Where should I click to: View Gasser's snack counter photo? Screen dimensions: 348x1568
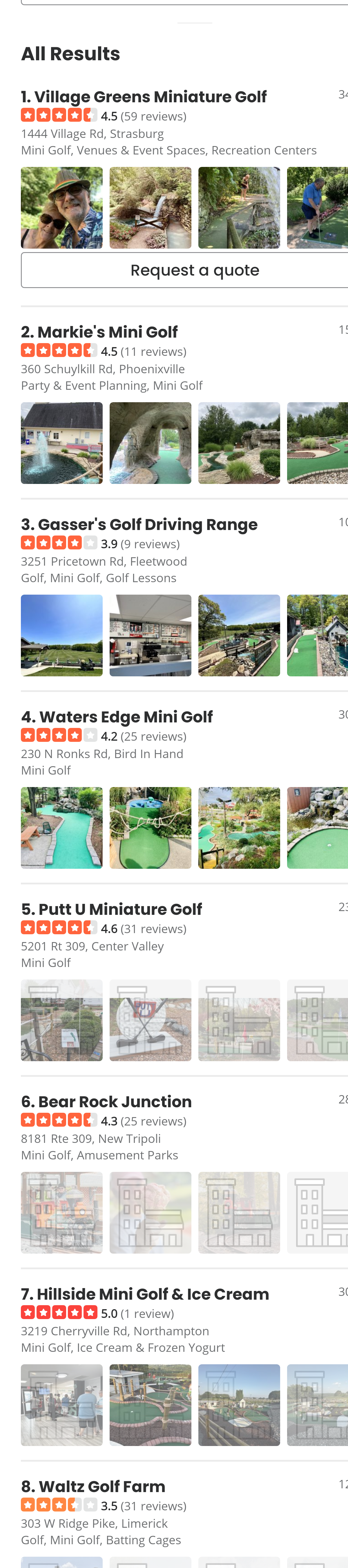[x=150, y=635]
